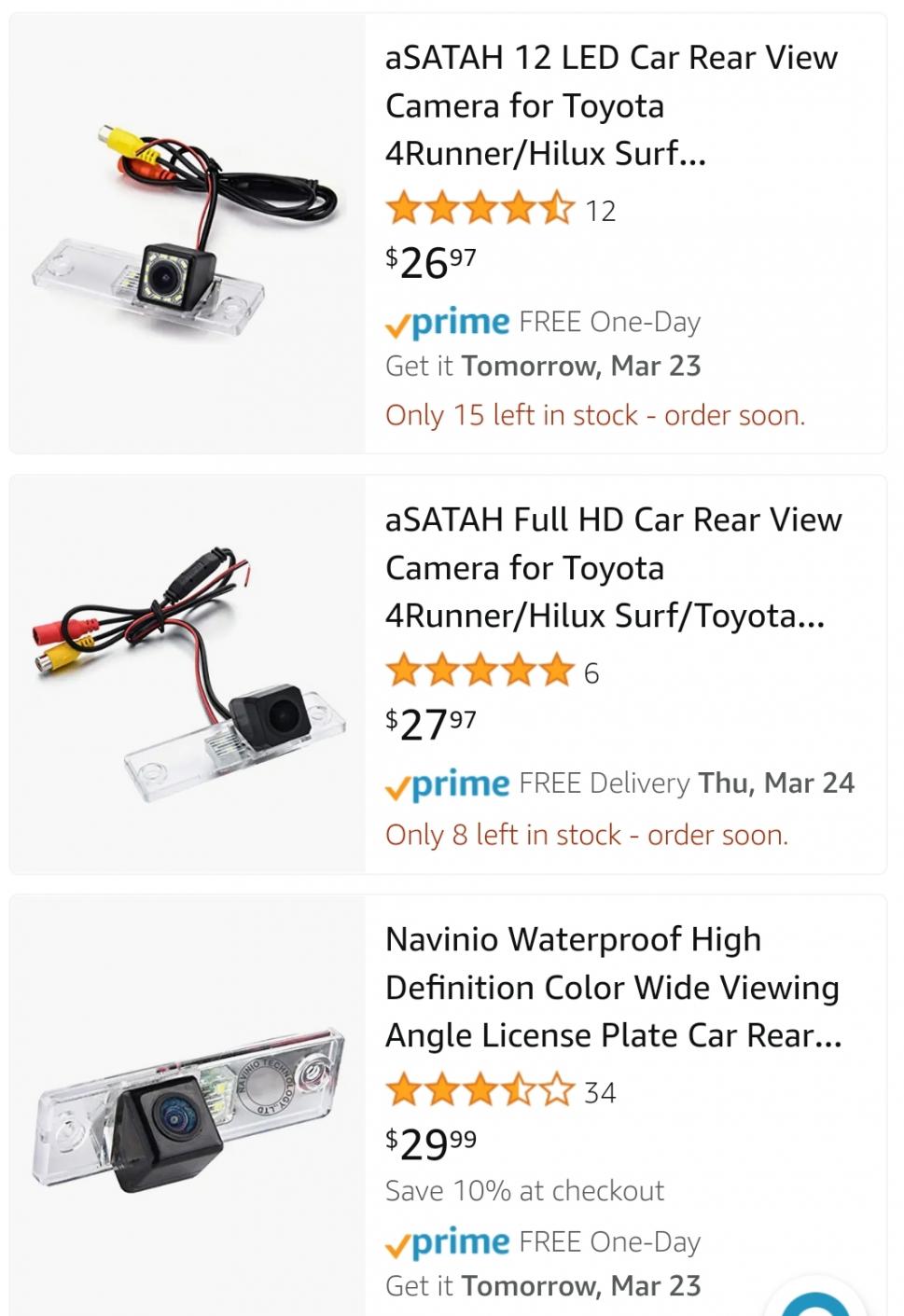Screen dimensions: 904x1316
Task: View the 12 ratings of aSATAH 12 LED camera
Action: (501, 209)
